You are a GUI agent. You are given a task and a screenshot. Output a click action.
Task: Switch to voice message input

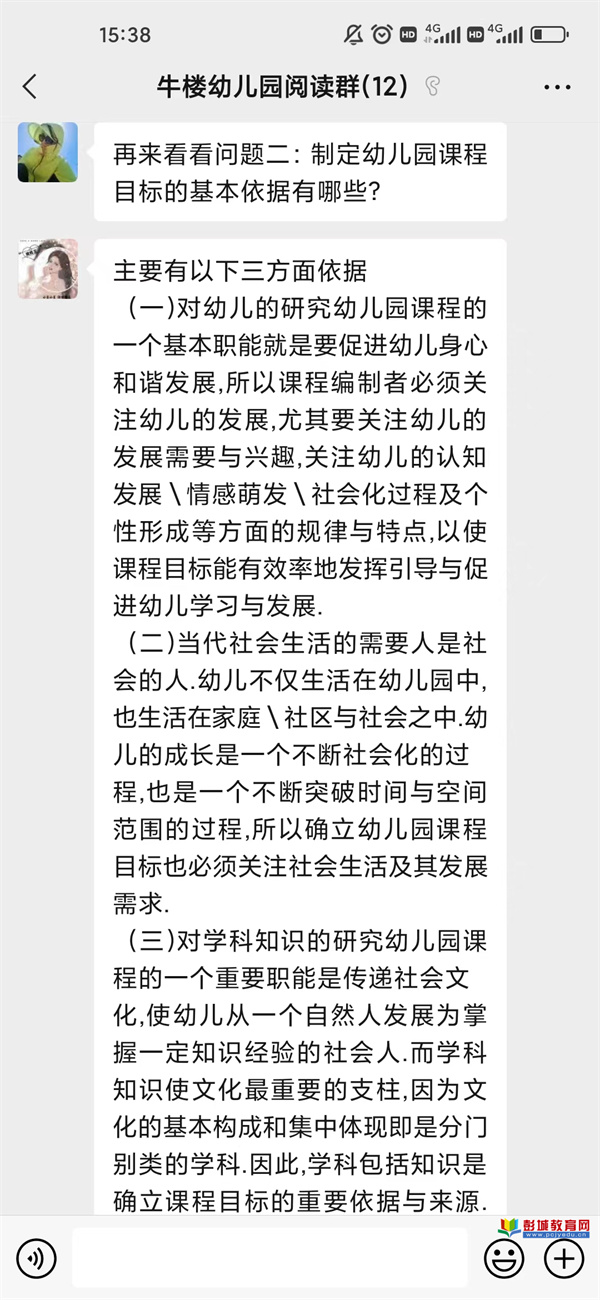click(x=36, y=1257)
